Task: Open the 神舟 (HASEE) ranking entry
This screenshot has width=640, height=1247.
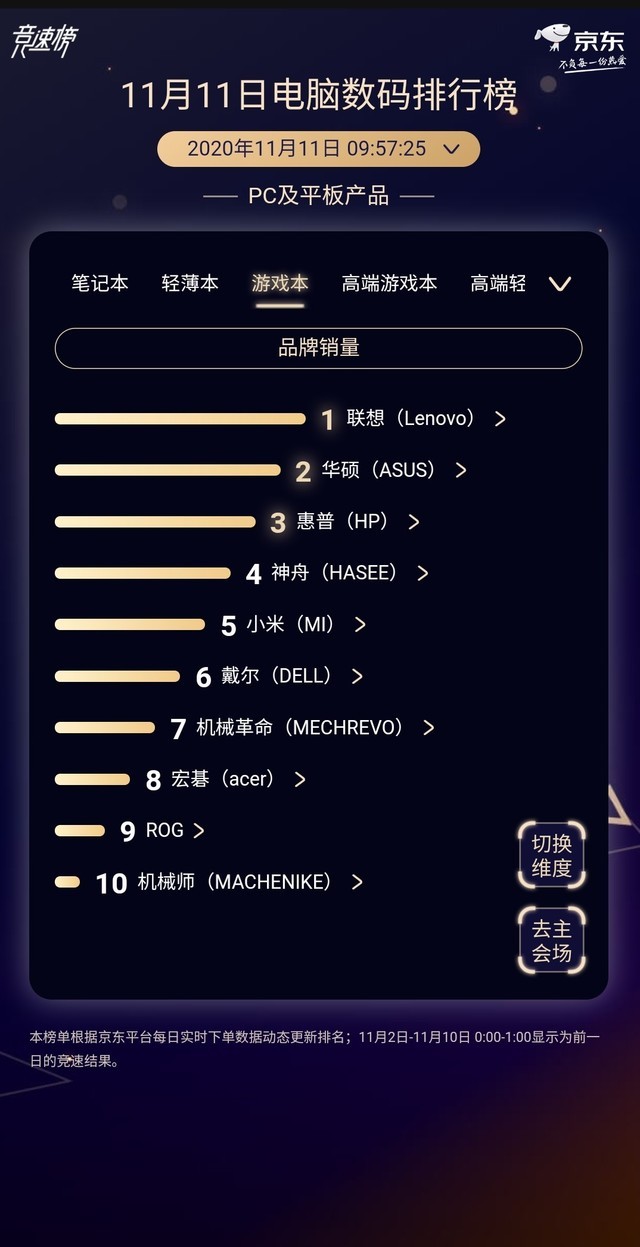Action: point(335,573)
